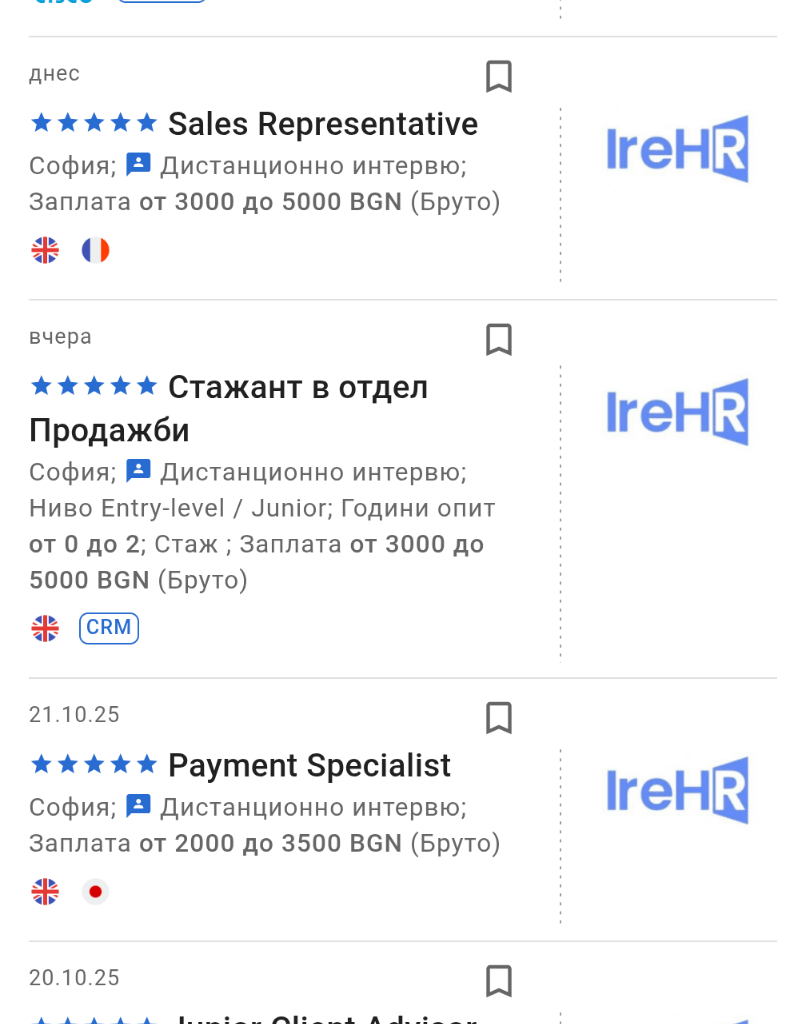
Task: Click the CRM tag on the Стажант listing
Action: [108, 628]
